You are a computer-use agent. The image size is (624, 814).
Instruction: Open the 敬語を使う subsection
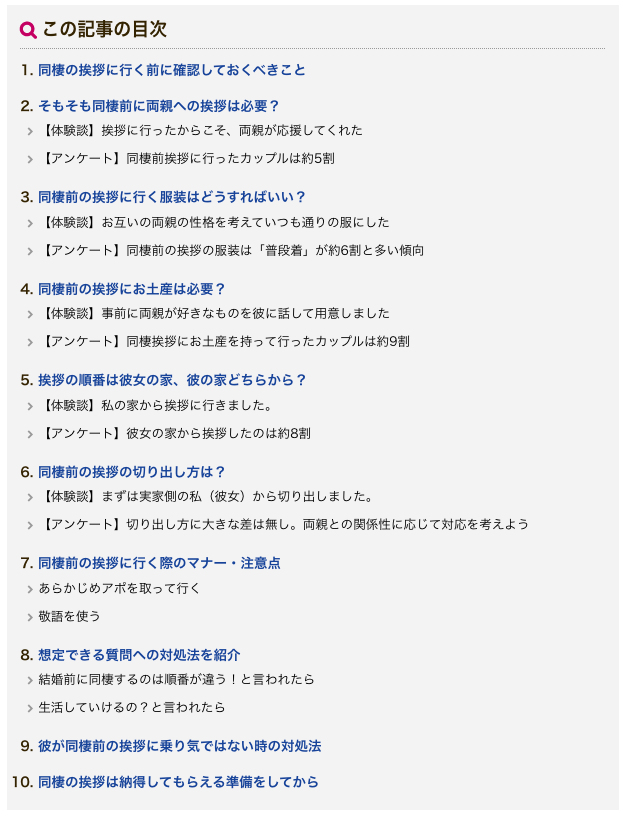tap(69, 616)
